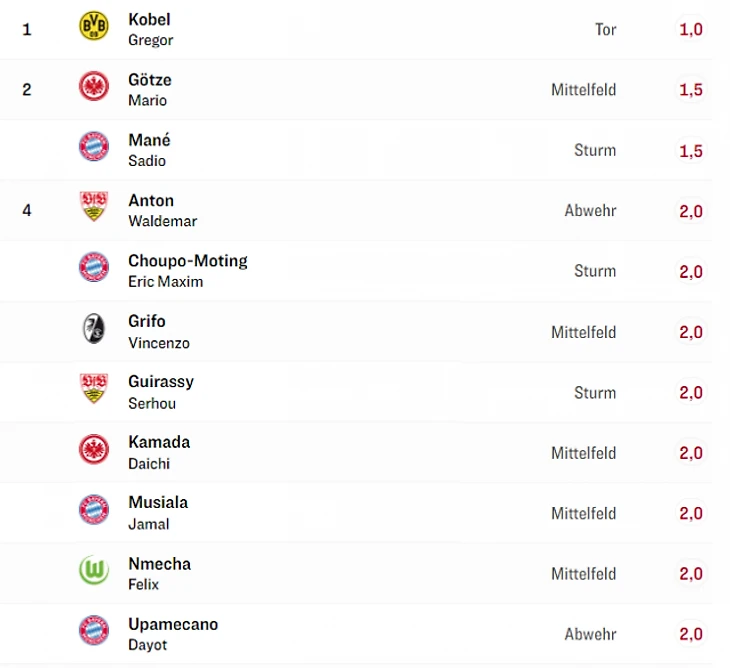Open Vincenzo Grifo's player entry
730x668 pixels.
click(147, 331)
